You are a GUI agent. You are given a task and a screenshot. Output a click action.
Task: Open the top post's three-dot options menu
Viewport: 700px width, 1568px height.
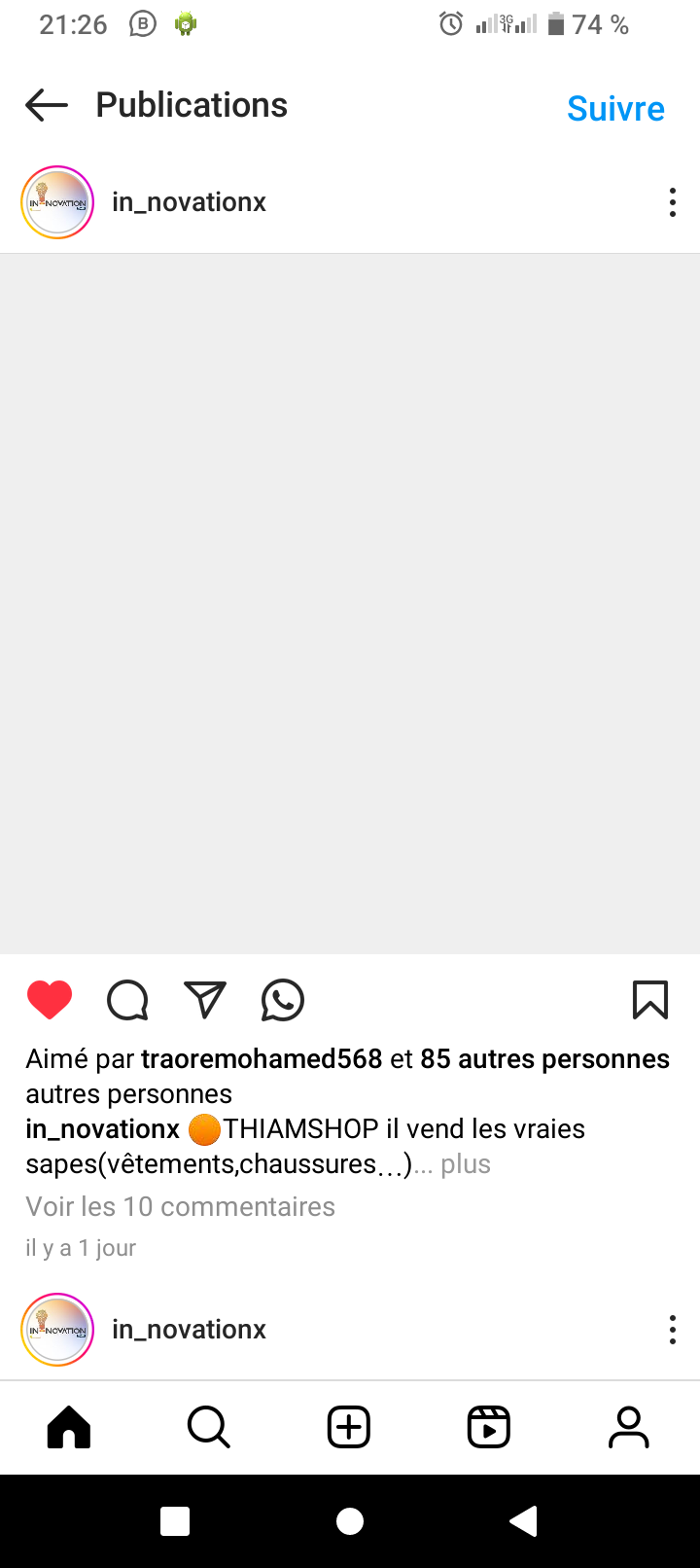[672, 202]
